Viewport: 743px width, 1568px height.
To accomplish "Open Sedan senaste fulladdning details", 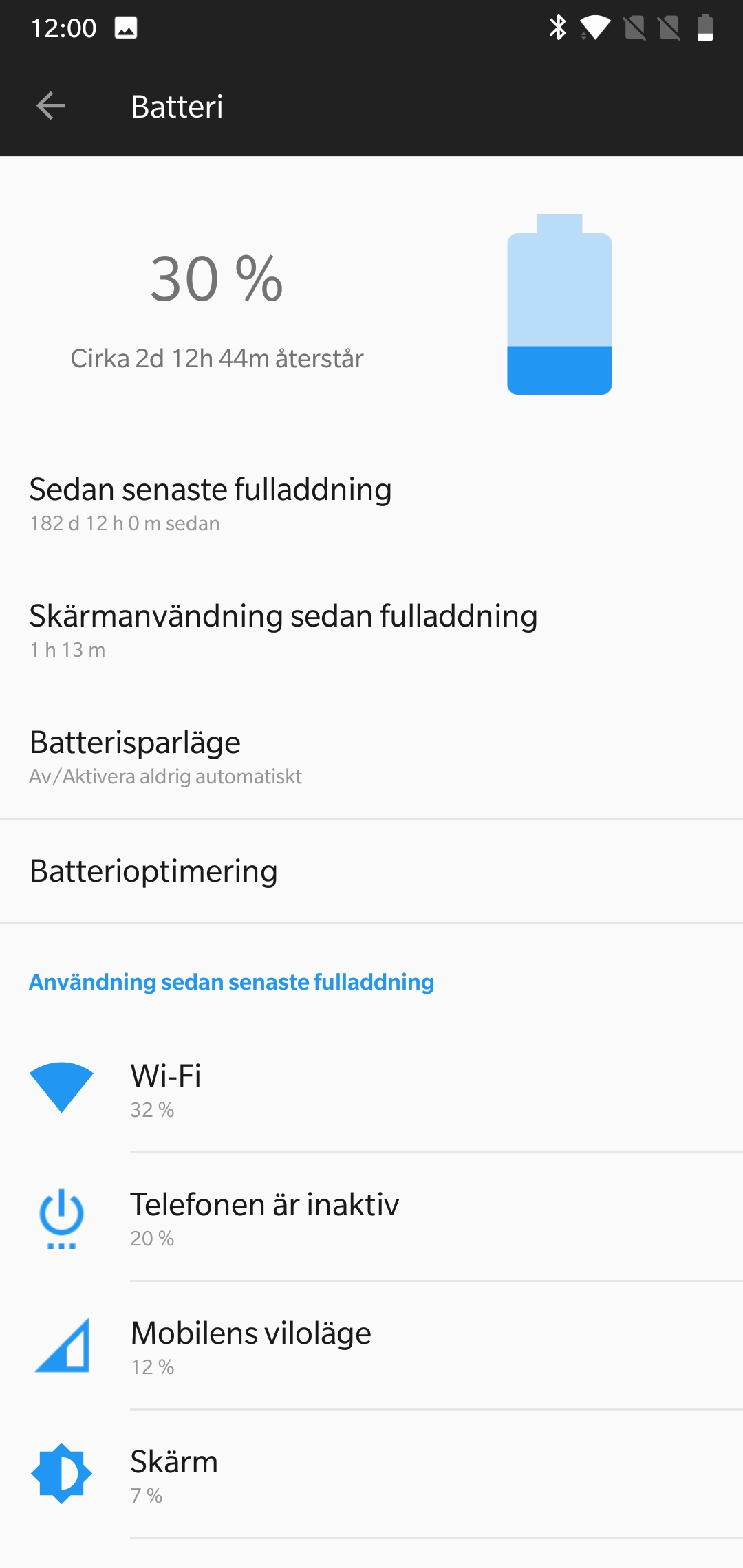I will [x=371, y=503].
